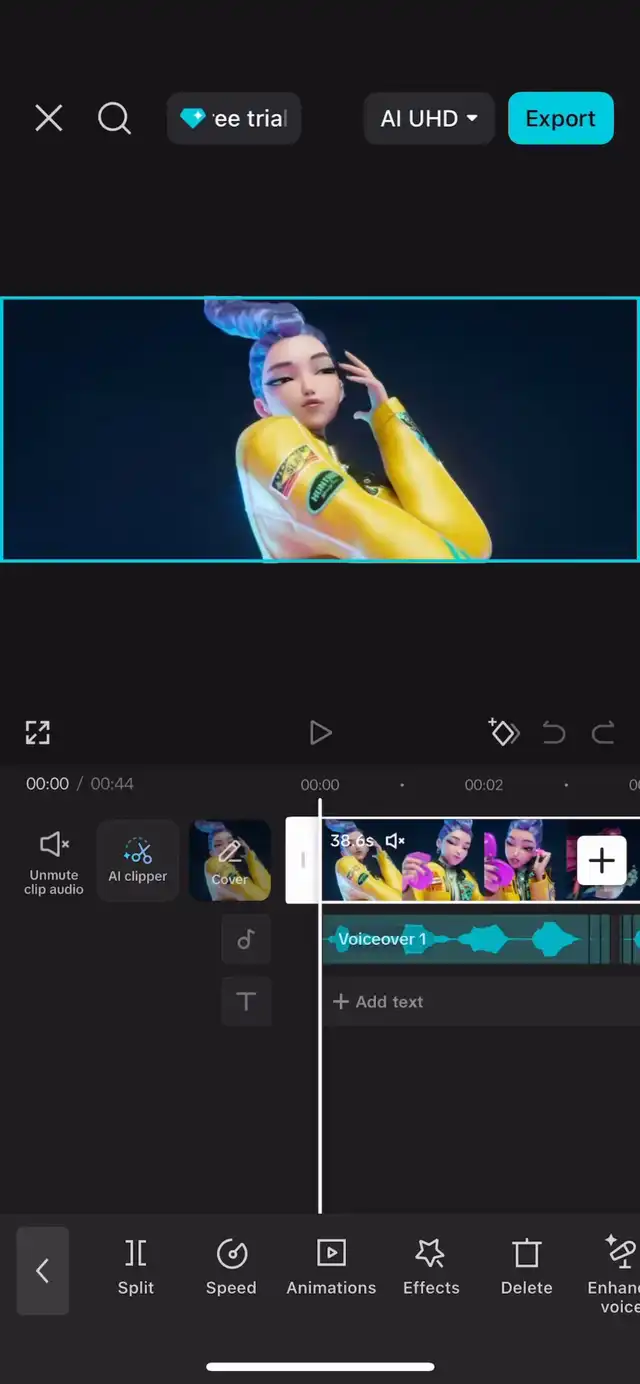Open the search magnifier
Viewport: 640px width, 1384px height.
[114, 118]
